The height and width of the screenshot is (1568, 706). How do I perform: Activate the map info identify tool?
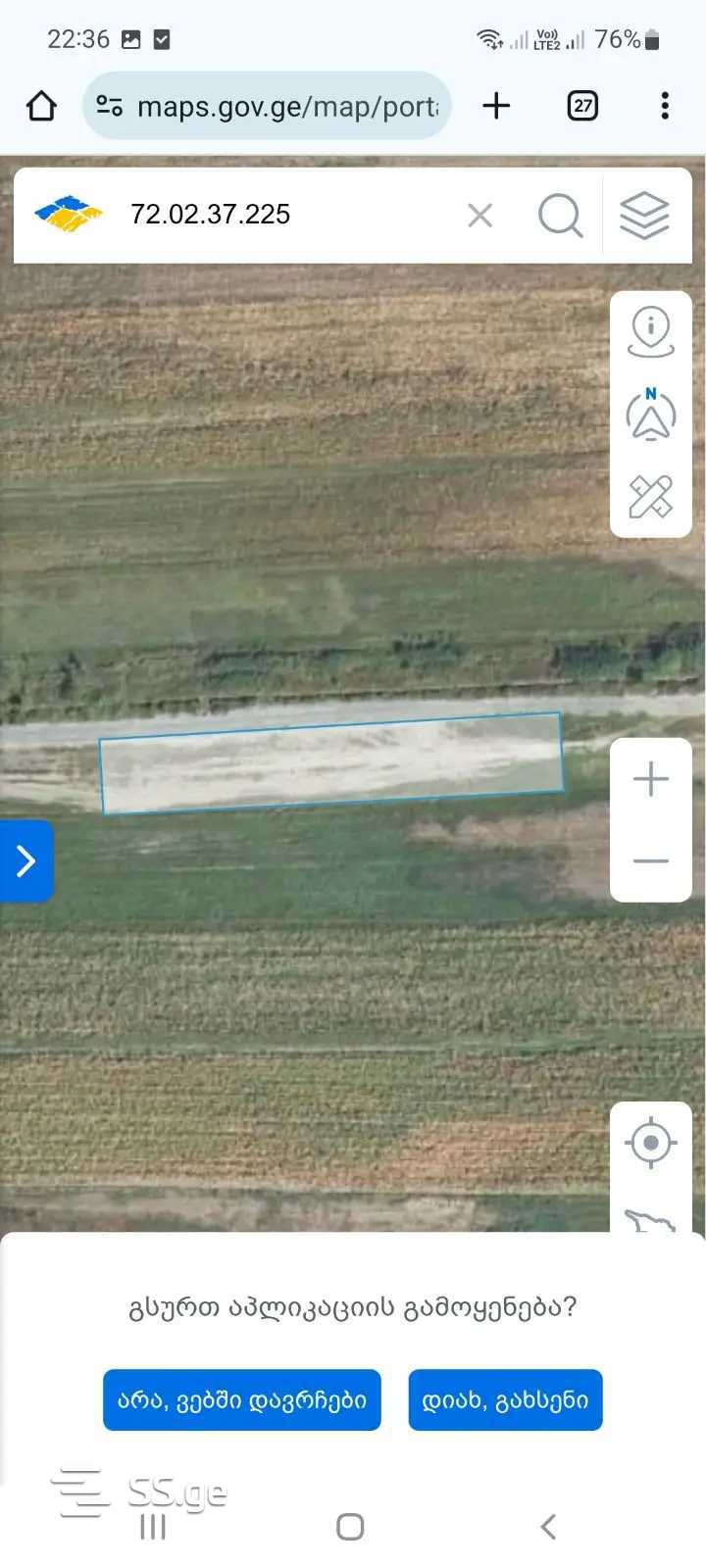tap(651, 331)
